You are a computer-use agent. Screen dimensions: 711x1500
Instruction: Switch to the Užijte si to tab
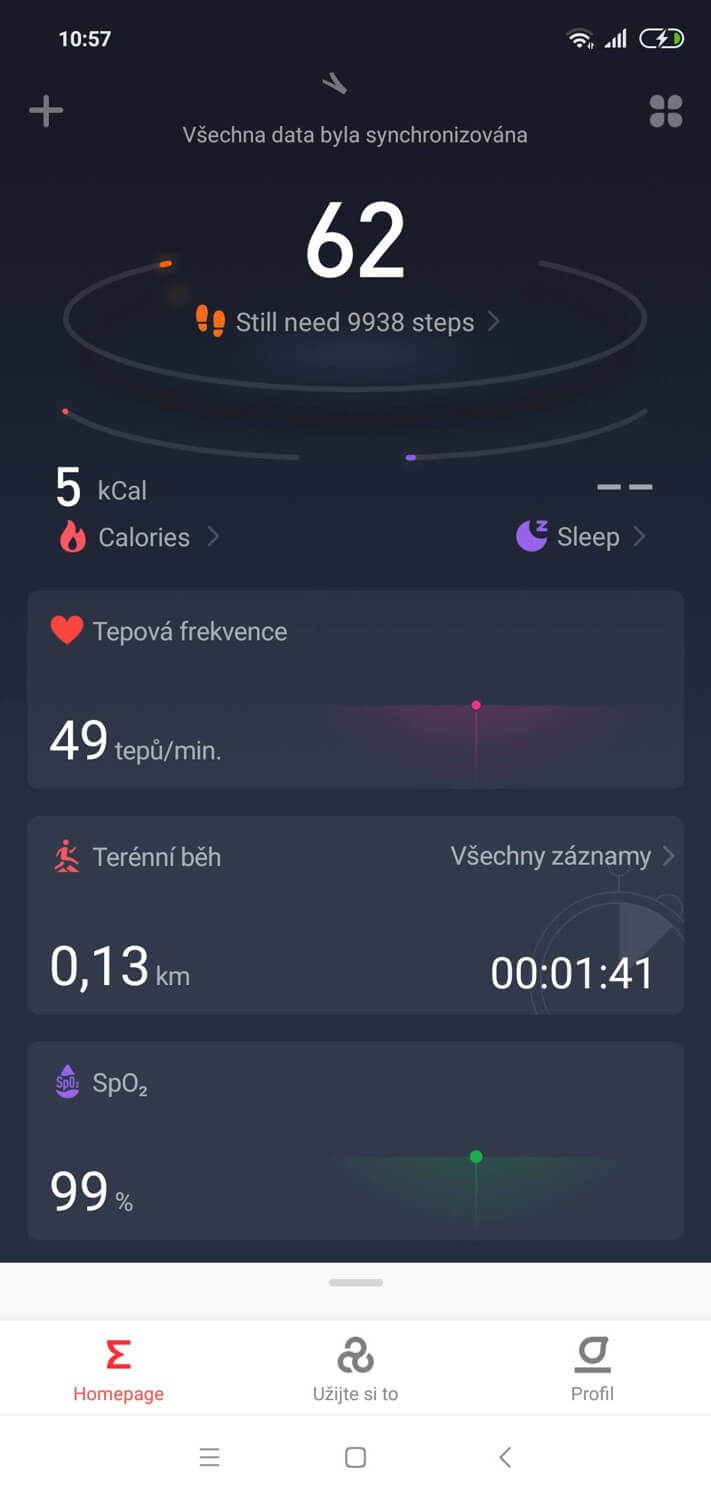(x=355, y=1370)
